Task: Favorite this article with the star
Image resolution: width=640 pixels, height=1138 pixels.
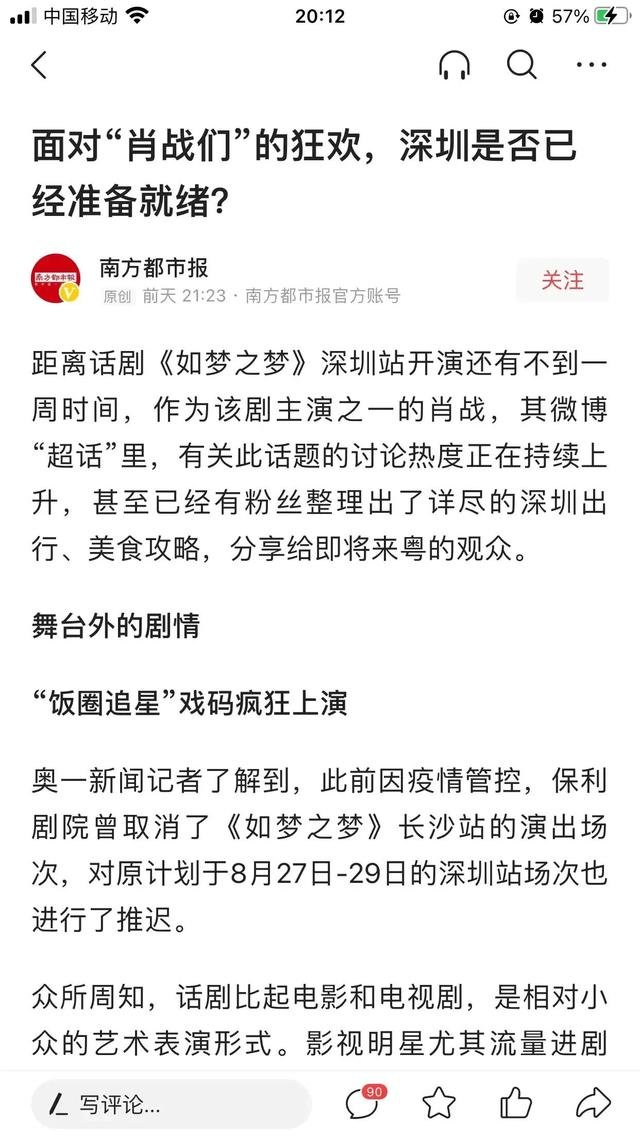Action: pyautogui.click(x=439, y=1105)
